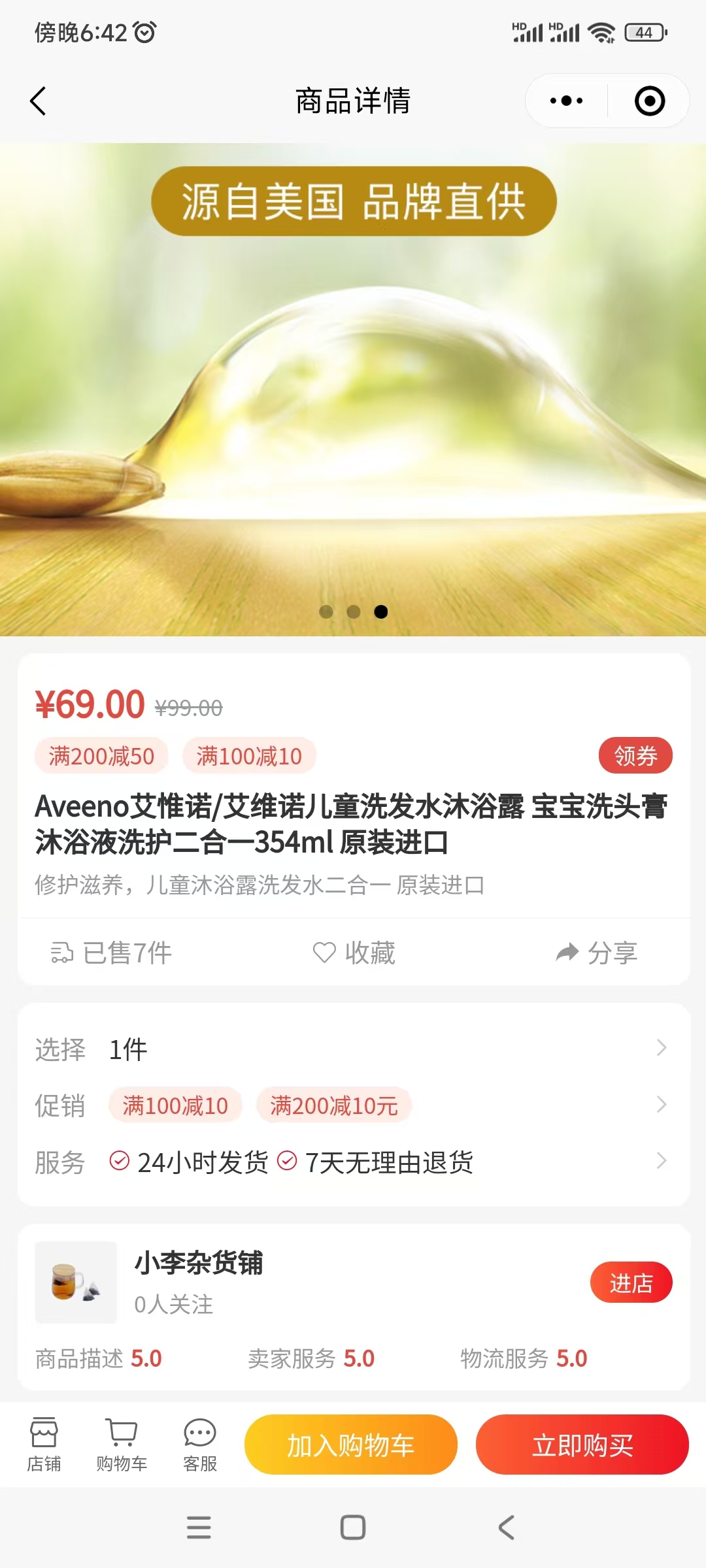Buy now with 立即购买
706x1568 pixels.
click(582, 1445)
